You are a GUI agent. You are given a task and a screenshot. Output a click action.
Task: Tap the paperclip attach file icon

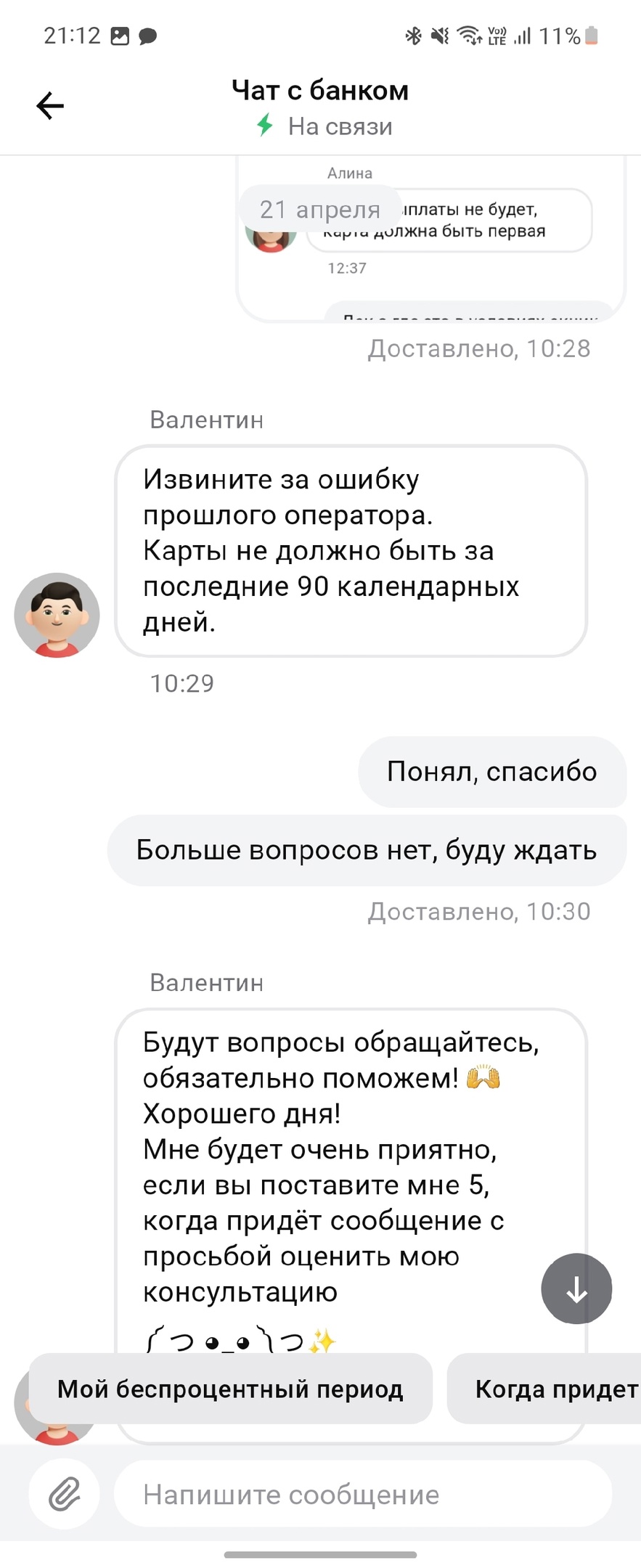[x=64, y=1495]
